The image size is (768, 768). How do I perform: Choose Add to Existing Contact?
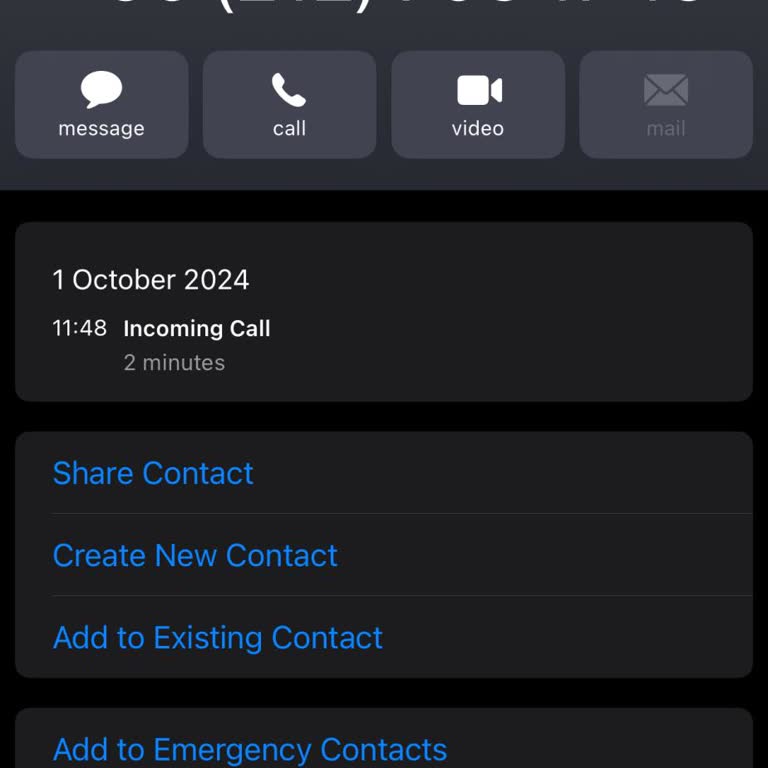(x=218, y=638)
